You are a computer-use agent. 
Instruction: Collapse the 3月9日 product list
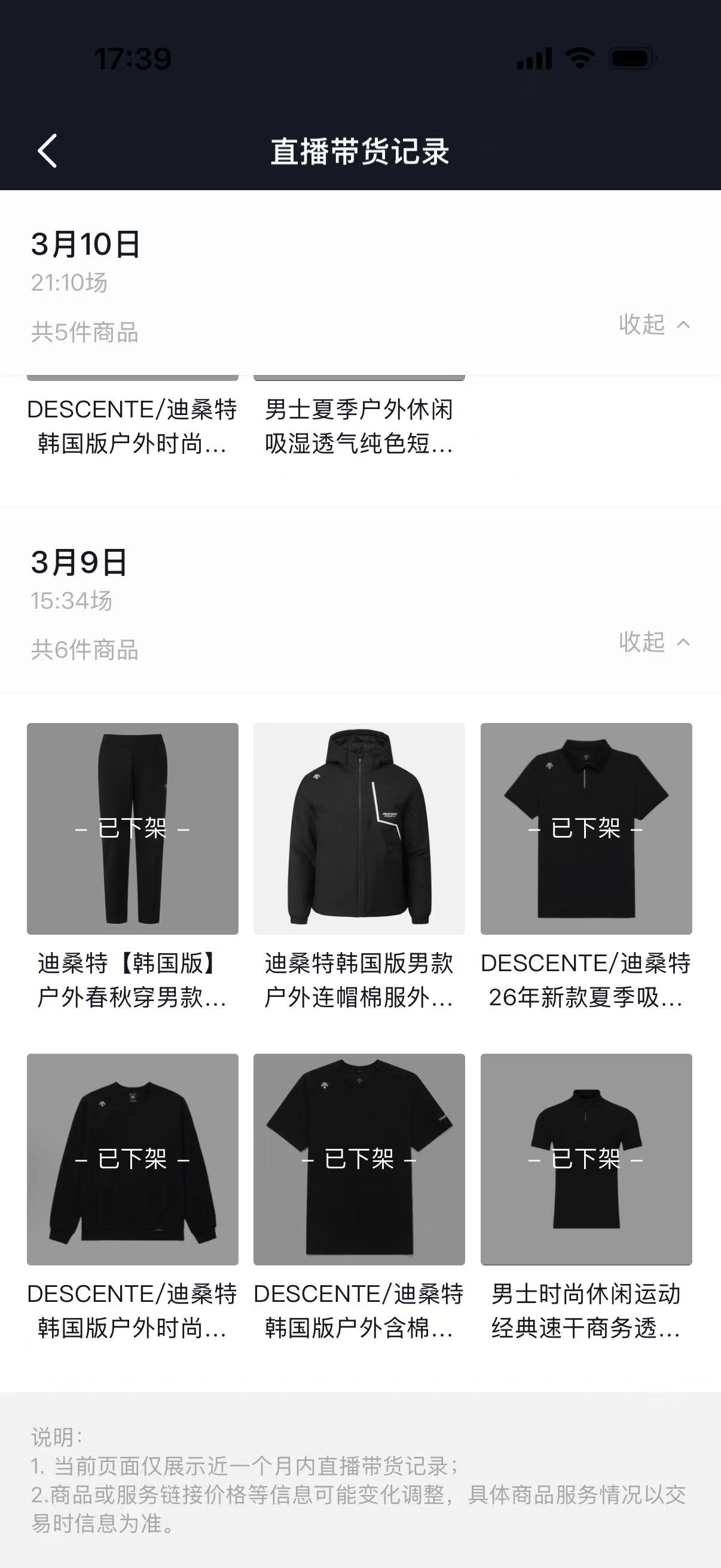tap(653, 642)
